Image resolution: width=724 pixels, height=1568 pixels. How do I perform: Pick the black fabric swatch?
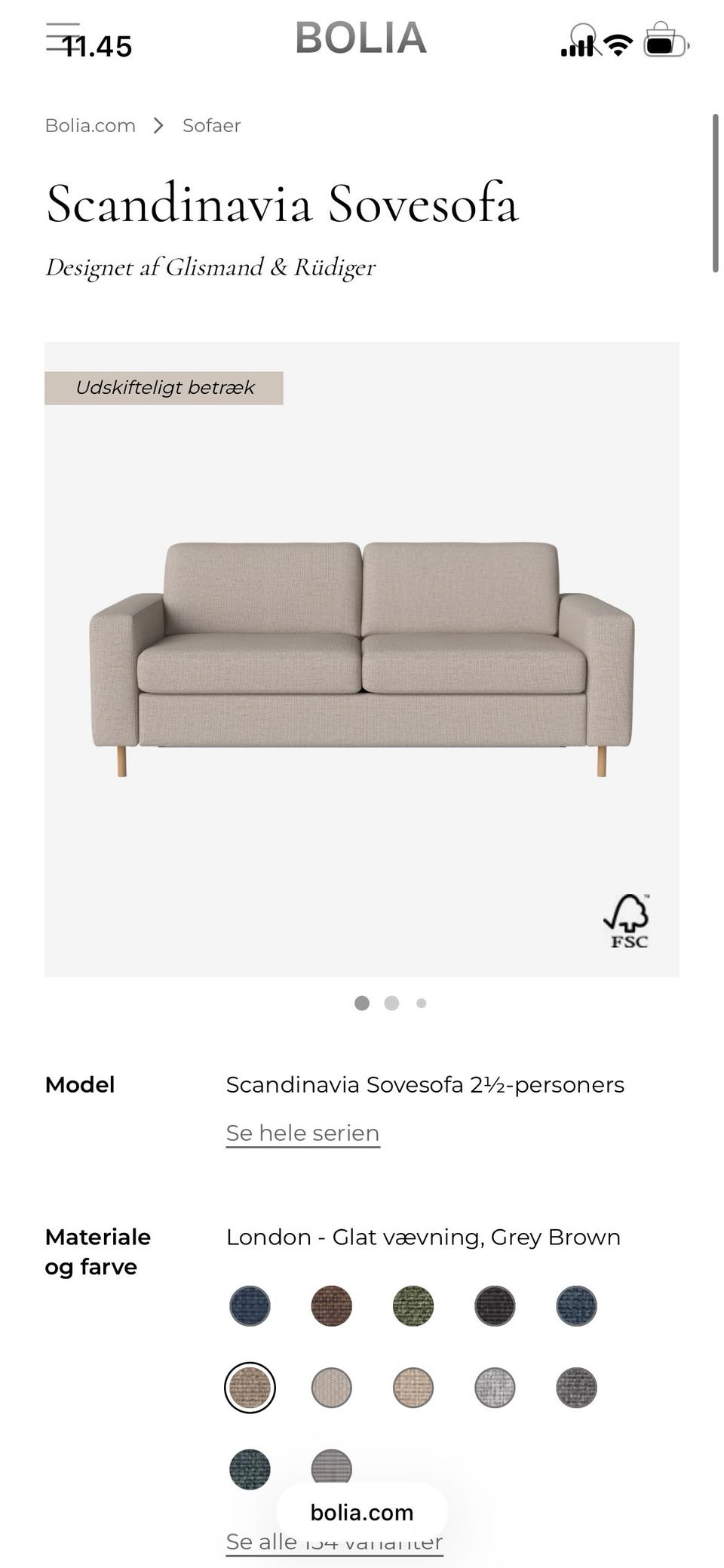click(x=495, y=1306)
